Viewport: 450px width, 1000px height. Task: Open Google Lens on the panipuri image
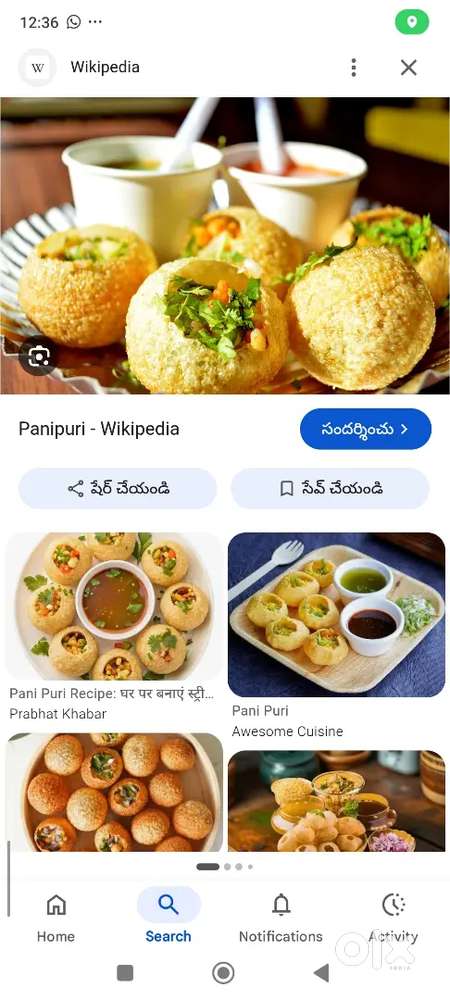(38, 355)
